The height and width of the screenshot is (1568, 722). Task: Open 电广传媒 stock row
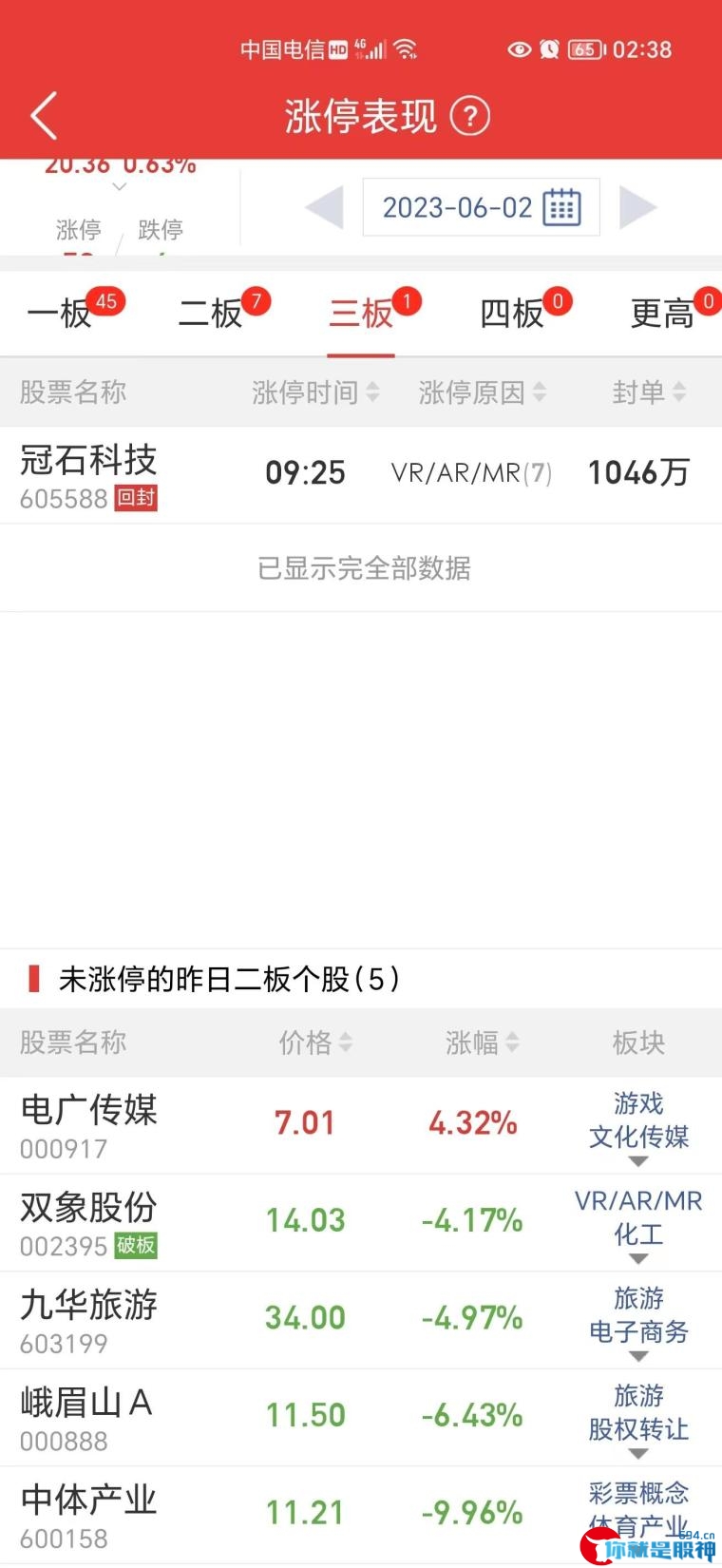pos(361,1125)
